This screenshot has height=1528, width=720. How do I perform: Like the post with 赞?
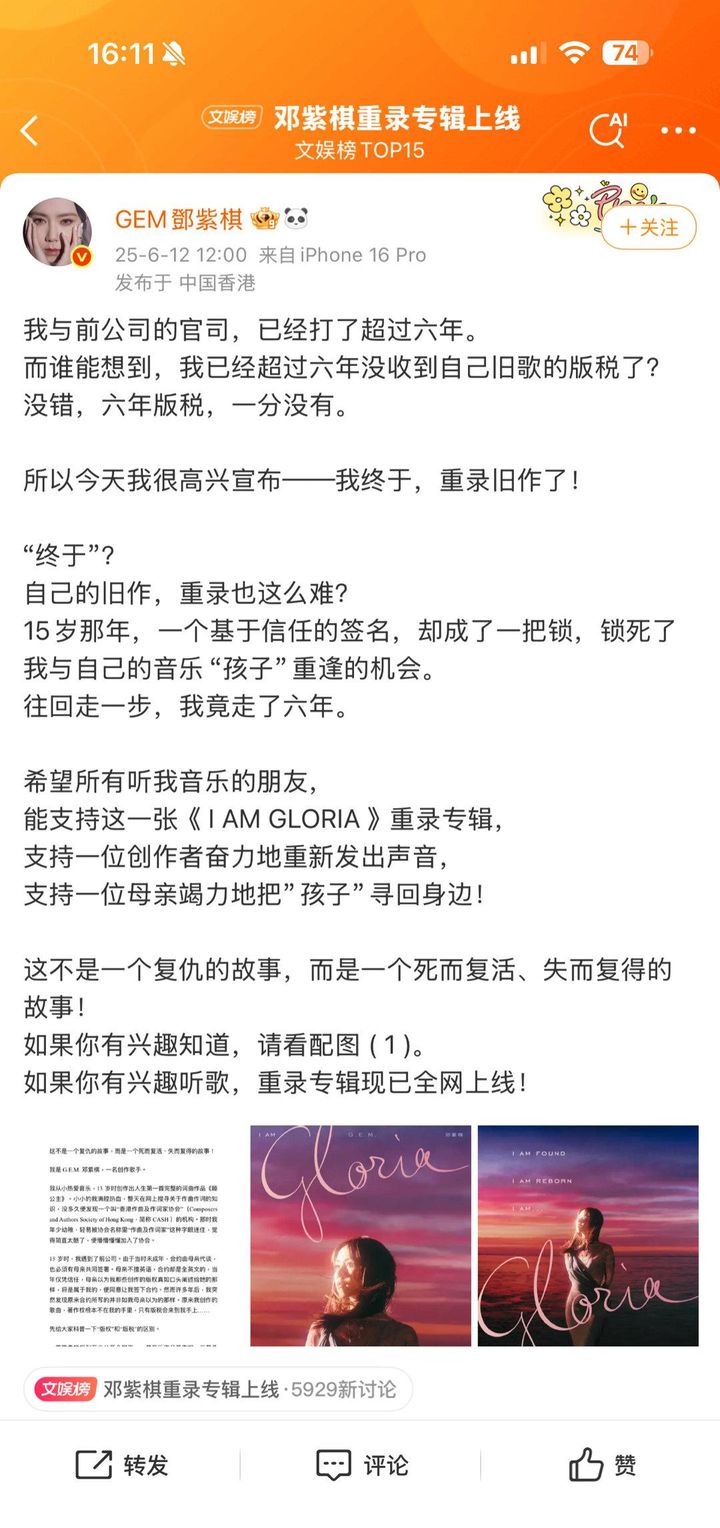[602, 1466]
